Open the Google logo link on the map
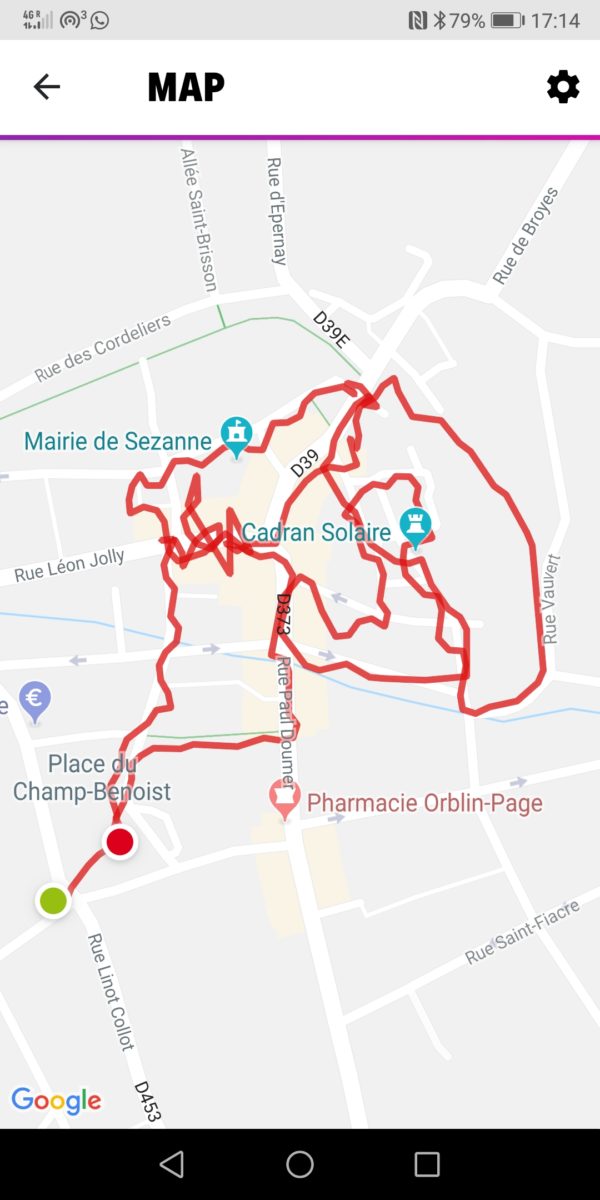Image resolution: width=600 pixels, height=1200 pixels. (x=56, y=1101)
